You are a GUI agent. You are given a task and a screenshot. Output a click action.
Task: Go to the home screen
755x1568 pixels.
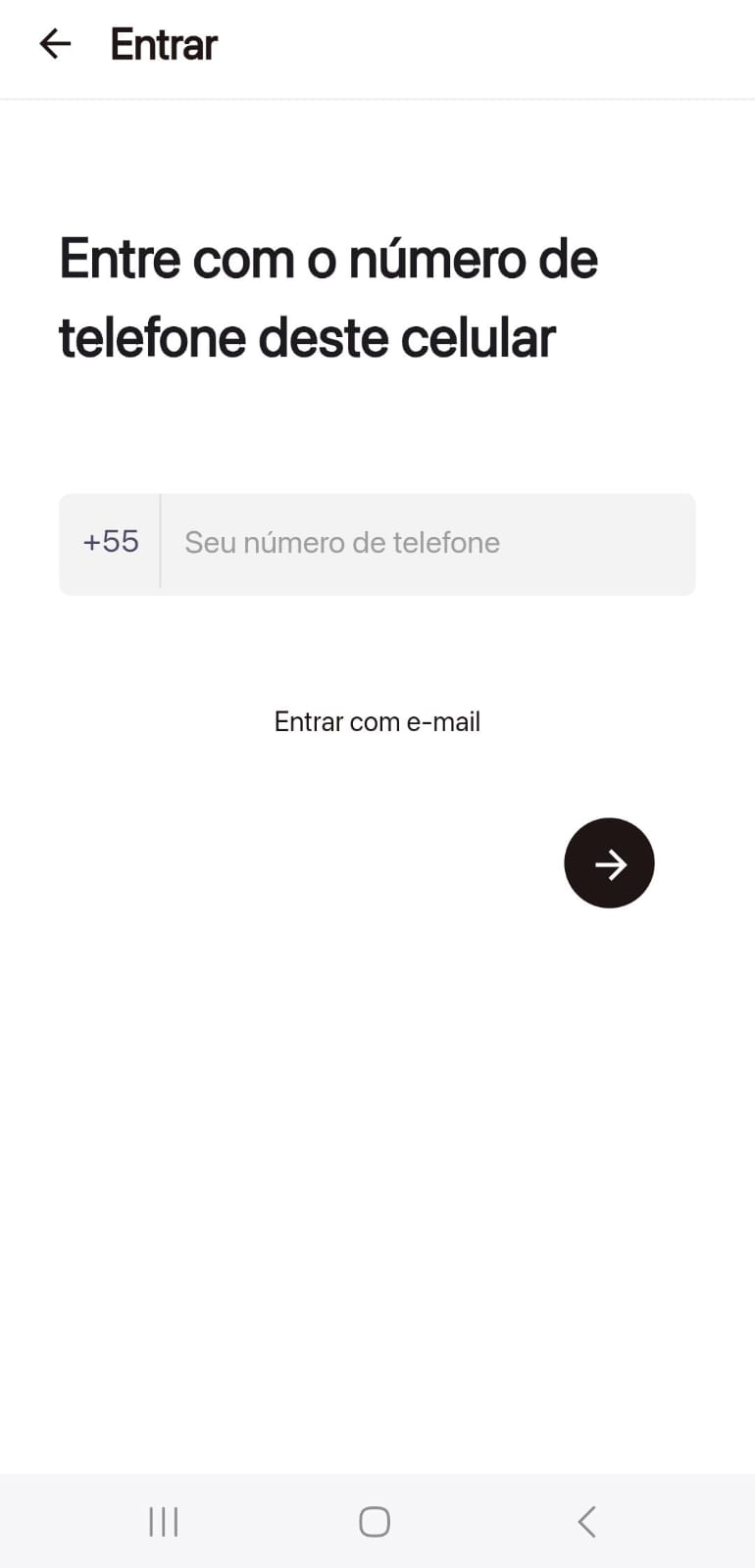[375, 1522]
